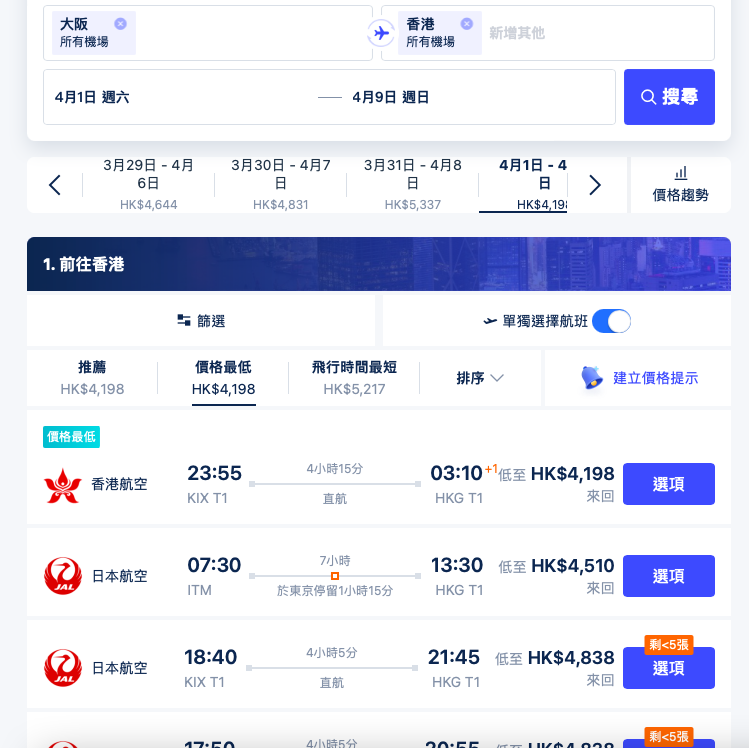Sort by 推薦 recommended
This screenshot has width=749, height=748.
[x=92, y=377]
